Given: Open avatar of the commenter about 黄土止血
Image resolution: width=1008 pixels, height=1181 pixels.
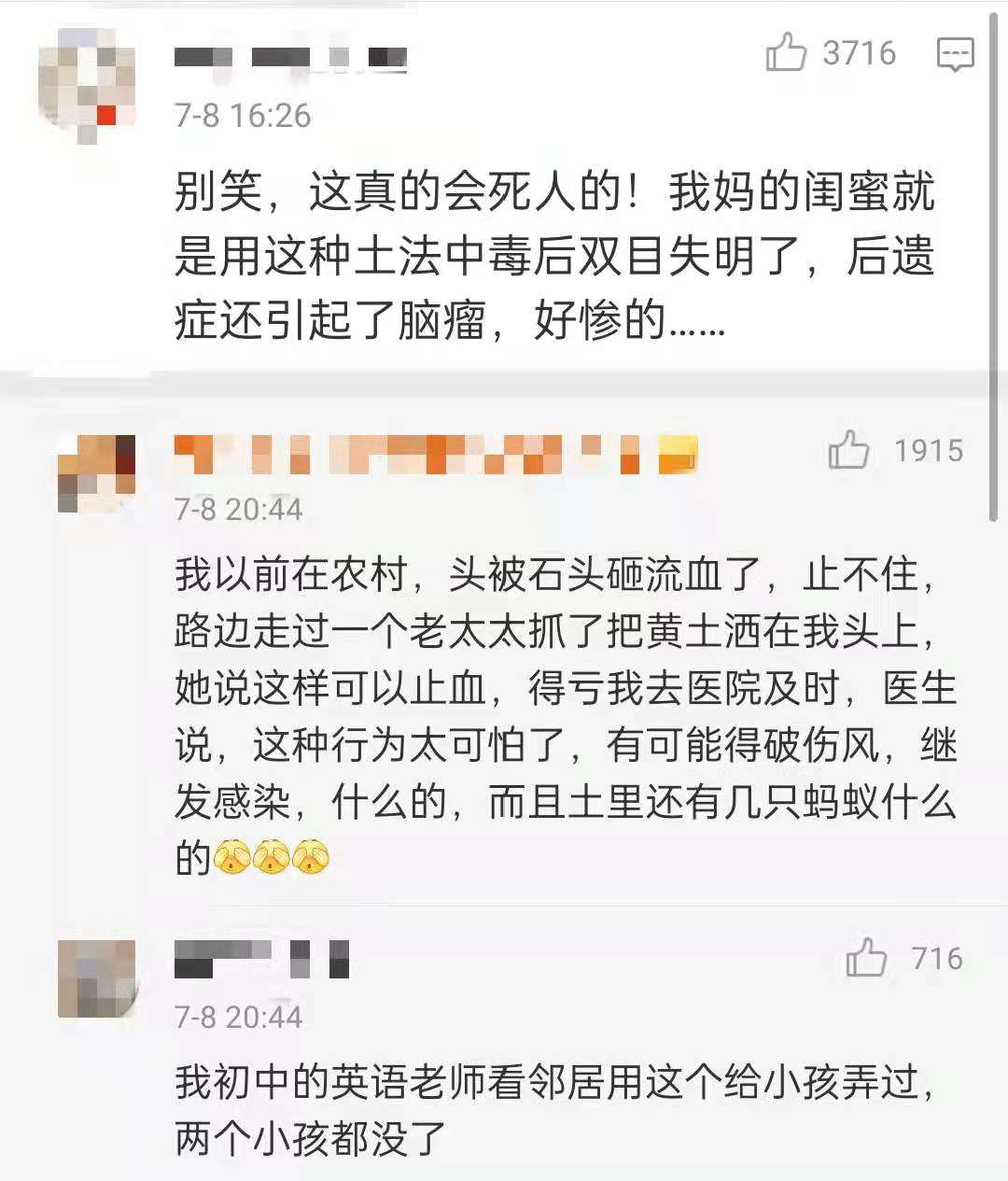Looking at the screenshot, I should coord(96,472).
